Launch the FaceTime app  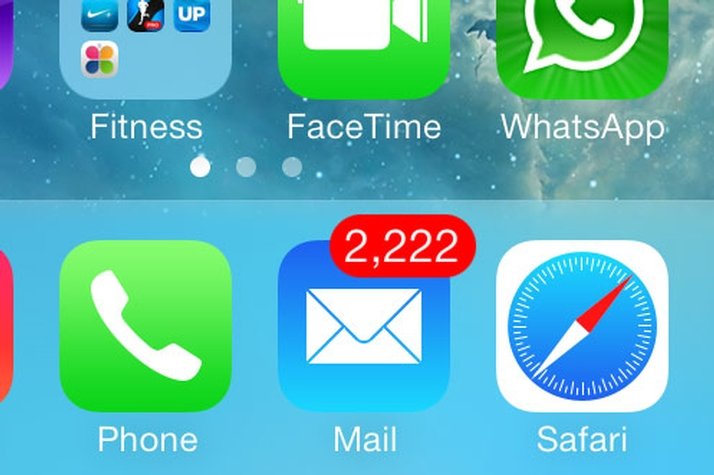[363, 45]
